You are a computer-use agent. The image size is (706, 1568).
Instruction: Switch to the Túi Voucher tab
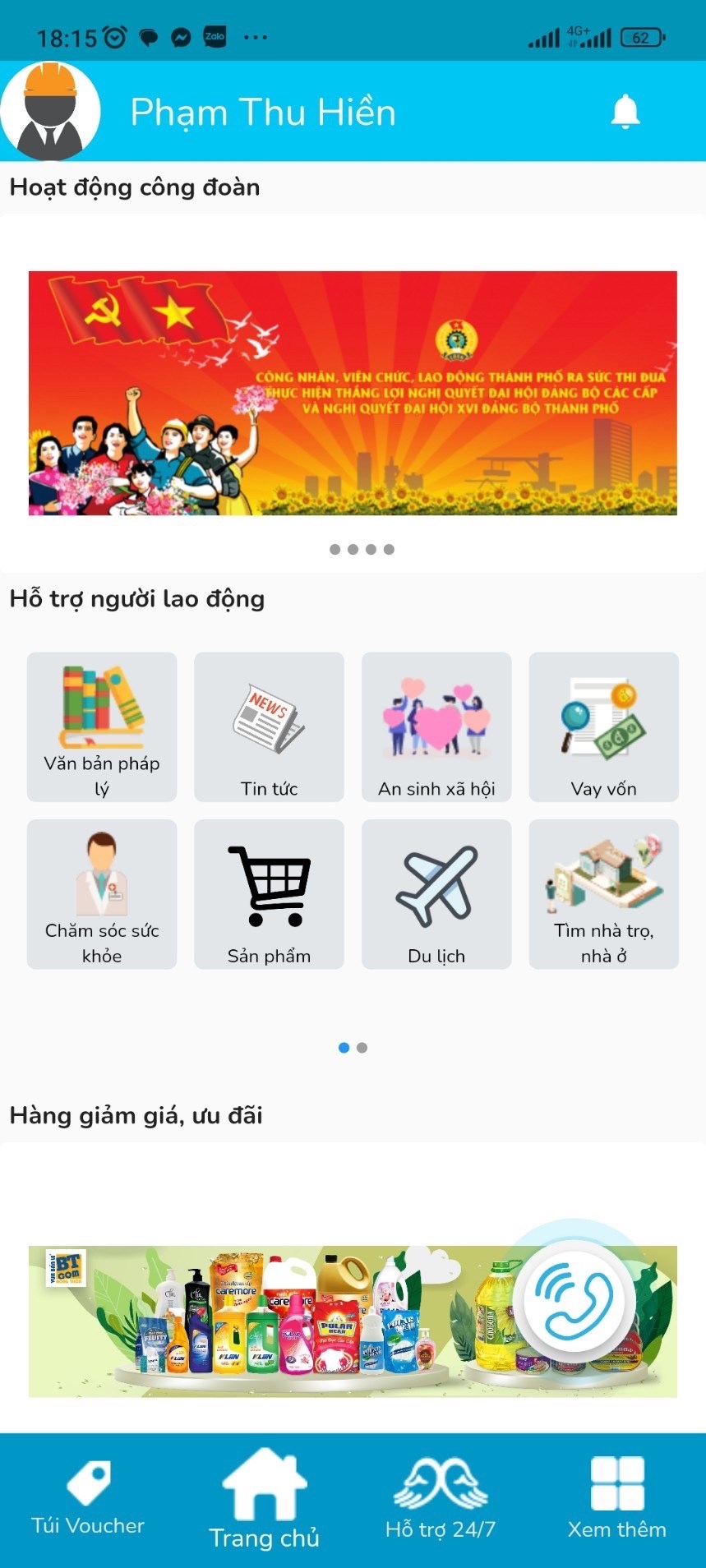pos(88,1501)
